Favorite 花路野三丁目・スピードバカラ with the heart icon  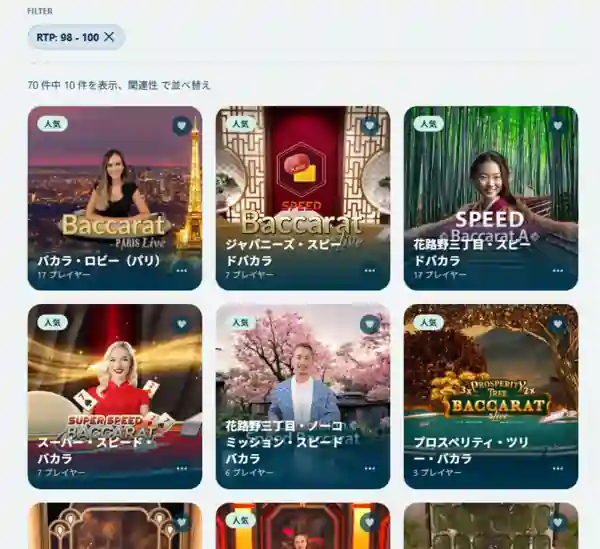557,126
